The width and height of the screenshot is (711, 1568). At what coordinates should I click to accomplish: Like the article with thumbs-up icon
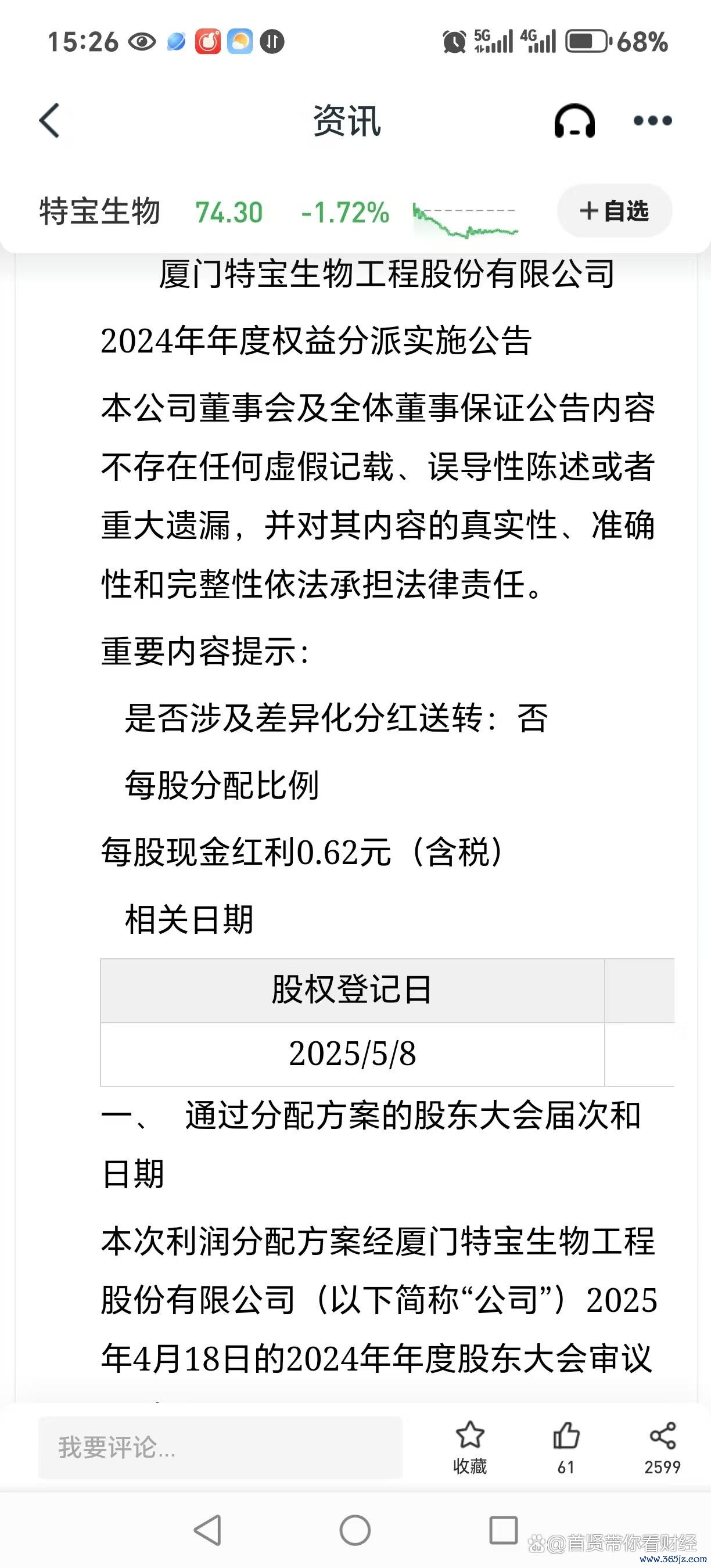pos(566,1447)
